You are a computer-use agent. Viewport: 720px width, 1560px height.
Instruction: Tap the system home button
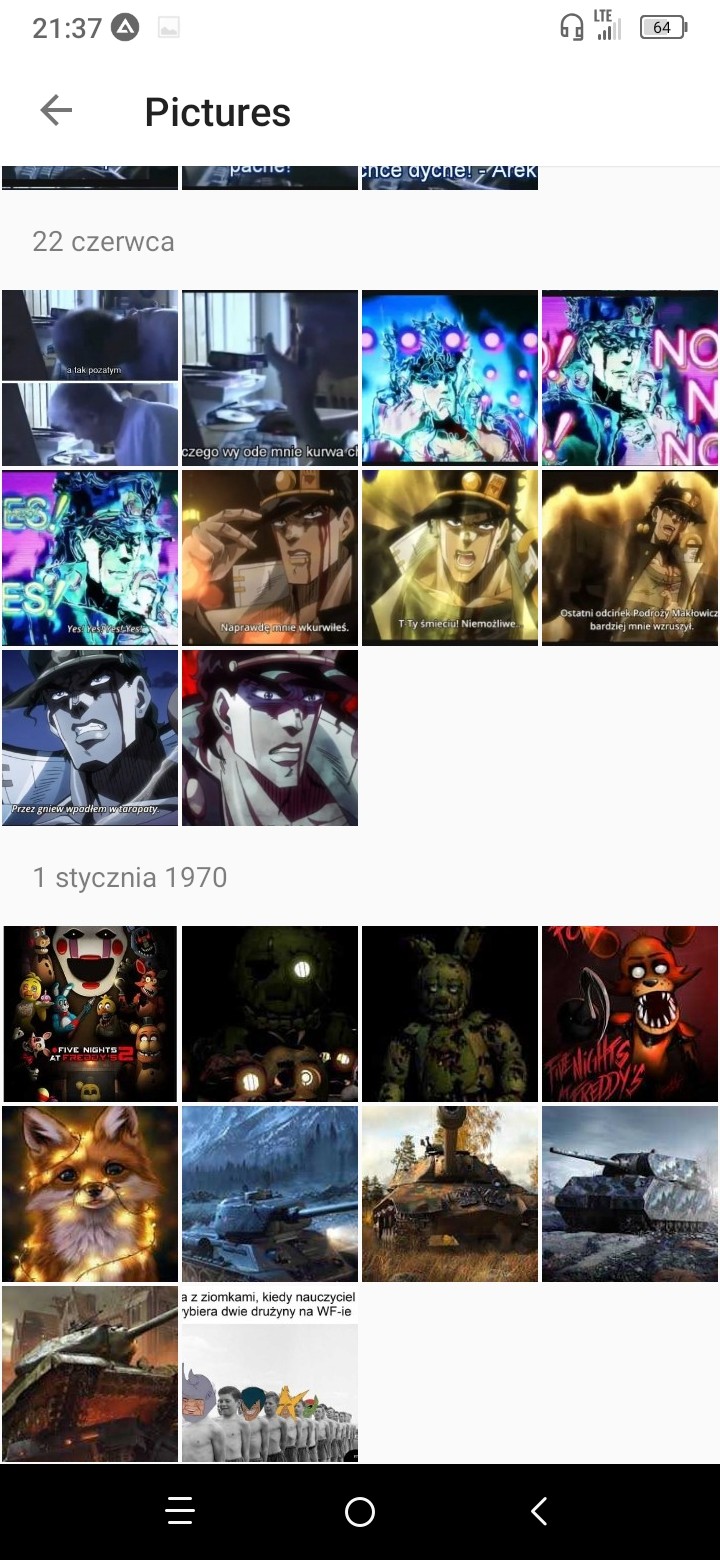click(x=360, y=1512)
